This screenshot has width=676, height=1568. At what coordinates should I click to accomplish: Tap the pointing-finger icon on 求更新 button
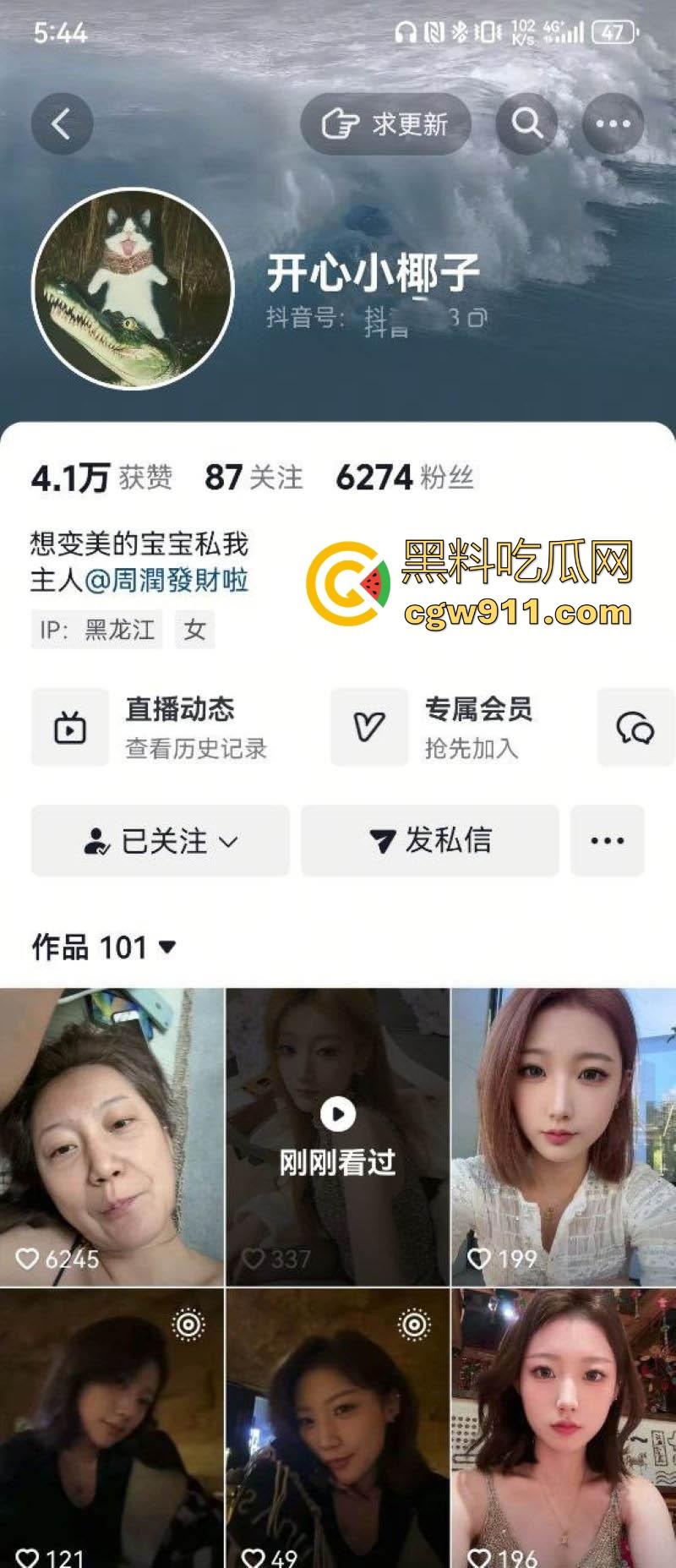tap(339, 123)
